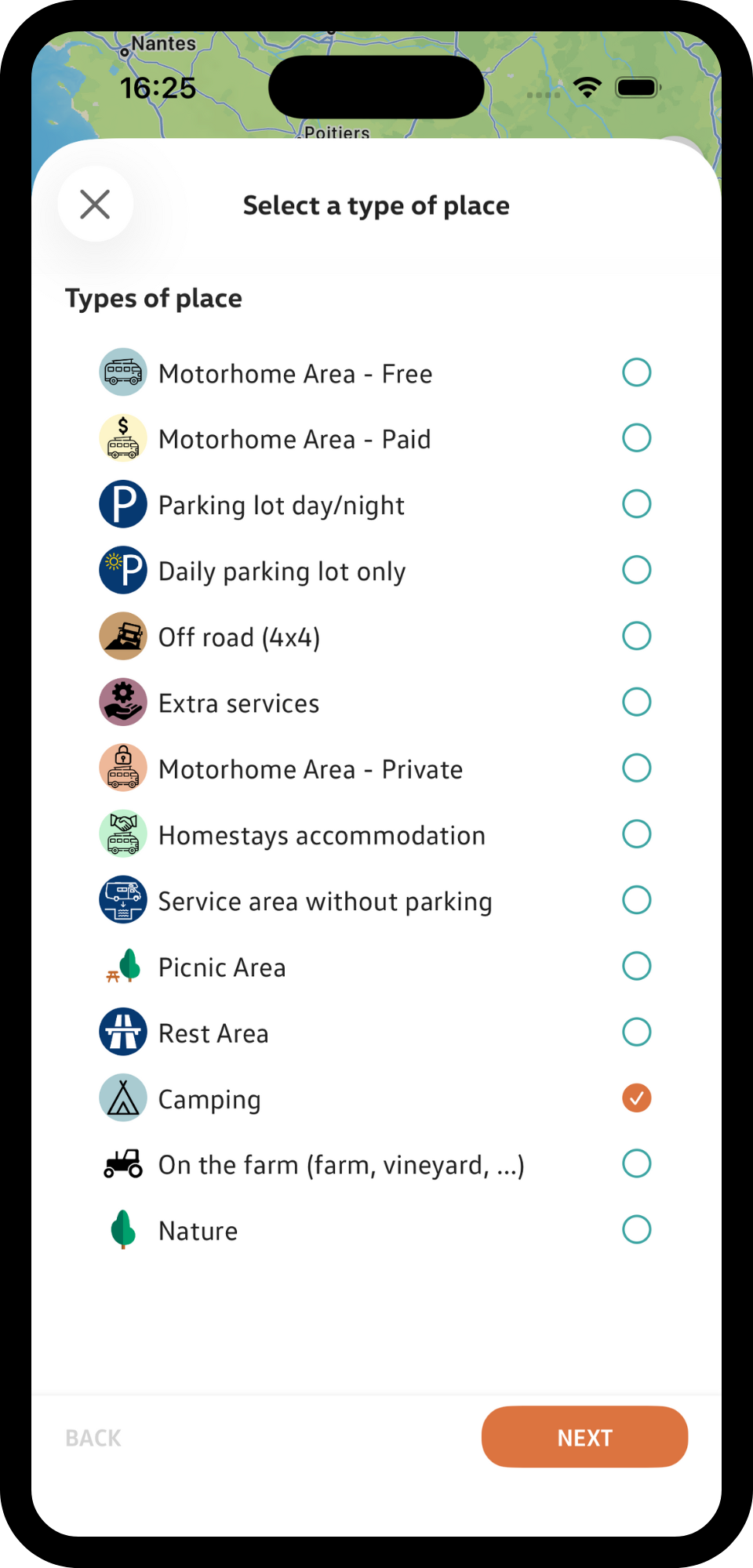Select On the farm option
Viewport: 753px width, 1568px height.
(x=636, y=1164)
